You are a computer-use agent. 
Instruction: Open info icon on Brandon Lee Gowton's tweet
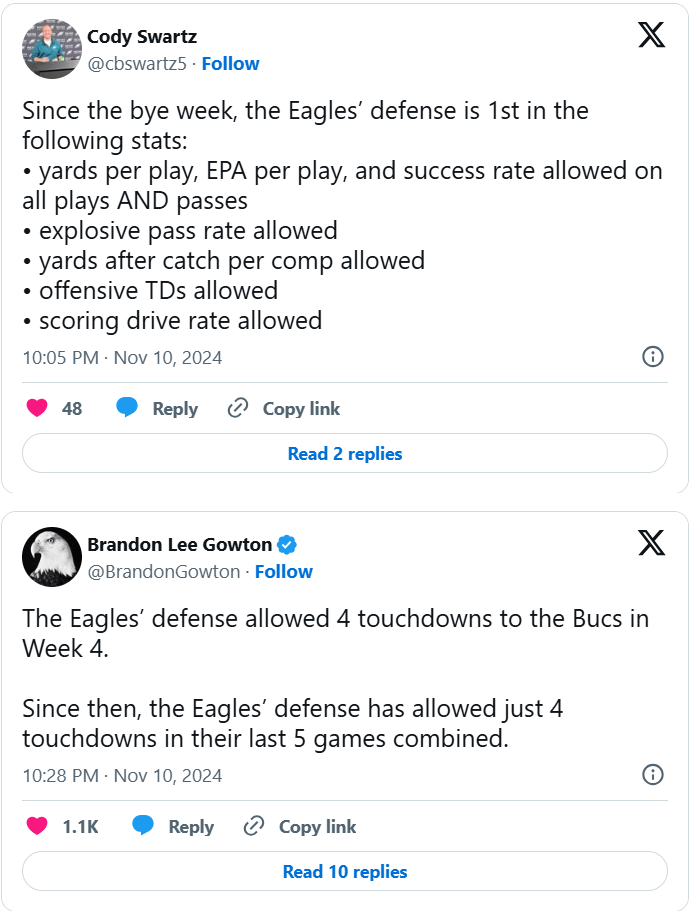click(x=652, y=774)
